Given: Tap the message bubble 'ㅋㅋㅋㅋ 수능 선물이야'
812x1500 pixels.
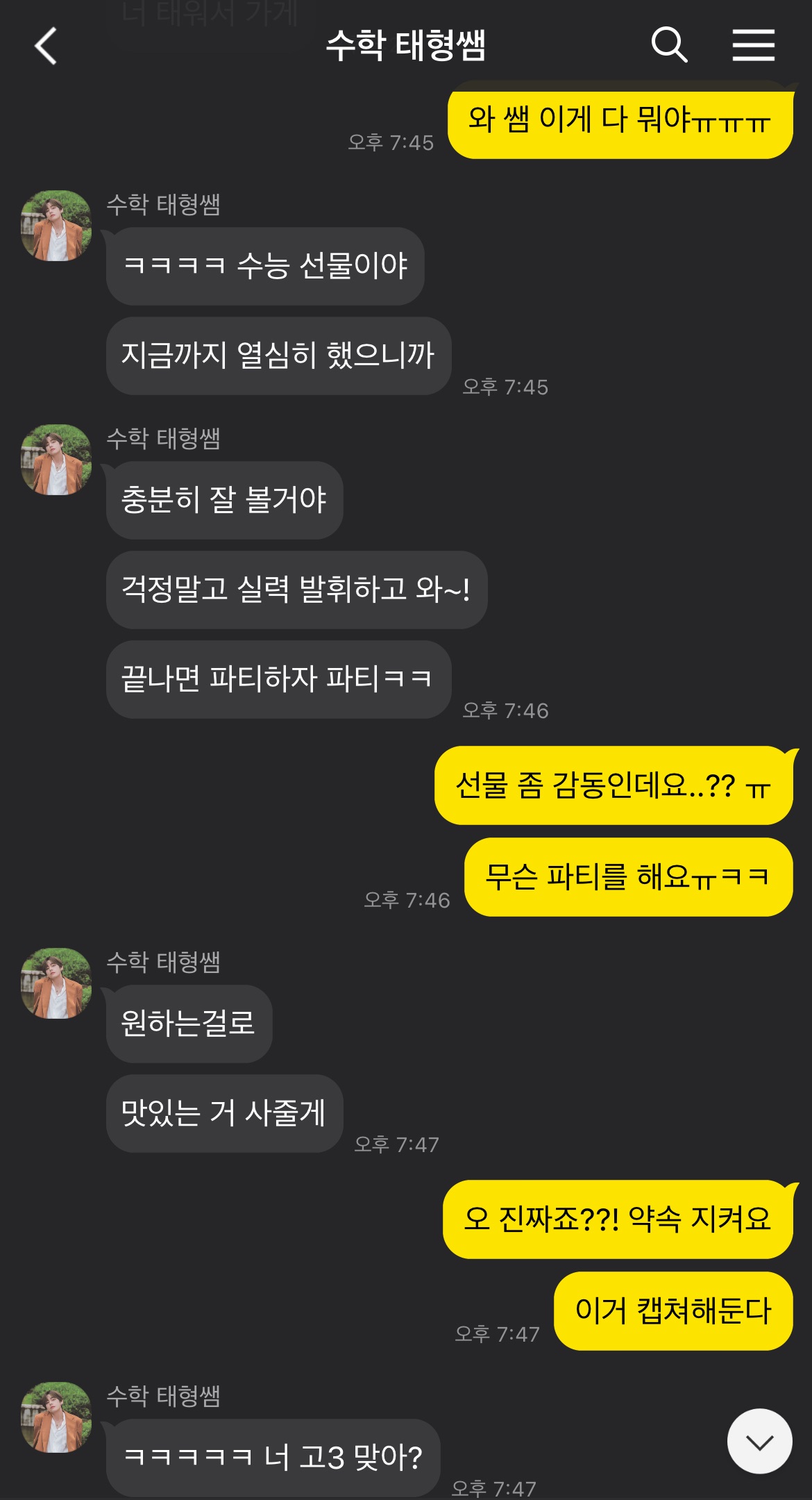Looking at the screenshot, I should (264, 266).
